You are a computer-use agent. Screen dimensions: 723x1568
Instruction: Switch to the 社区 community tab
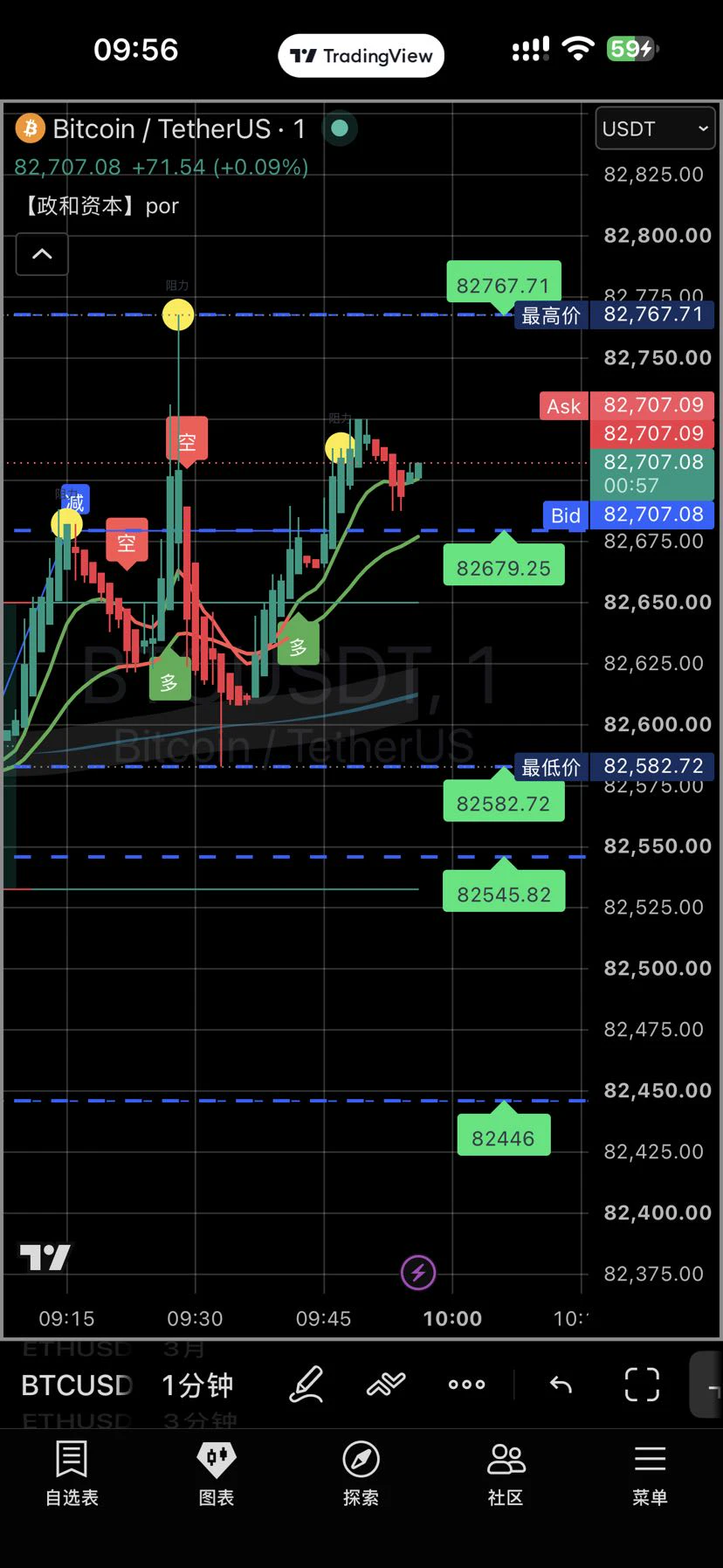pos(506,1474)
